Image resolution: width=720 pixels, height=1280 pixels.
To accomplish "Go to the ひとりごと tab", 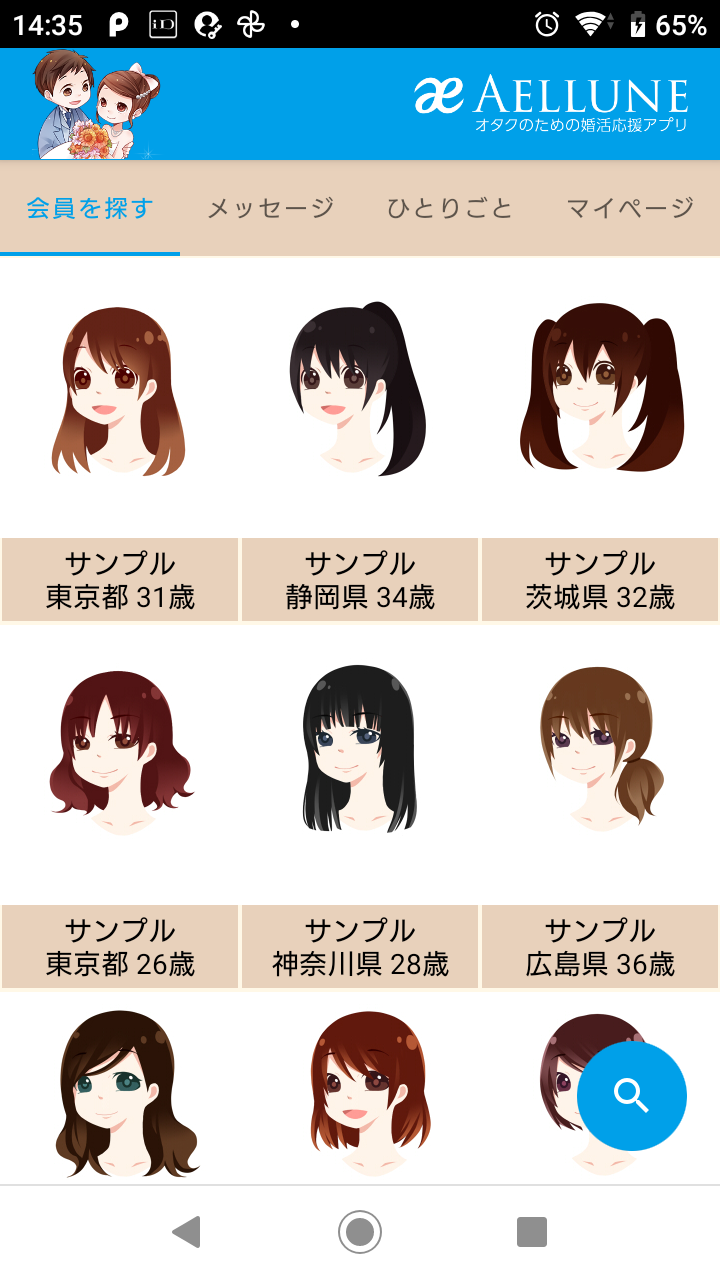I will pyautogui.click(x=450, y=208).
